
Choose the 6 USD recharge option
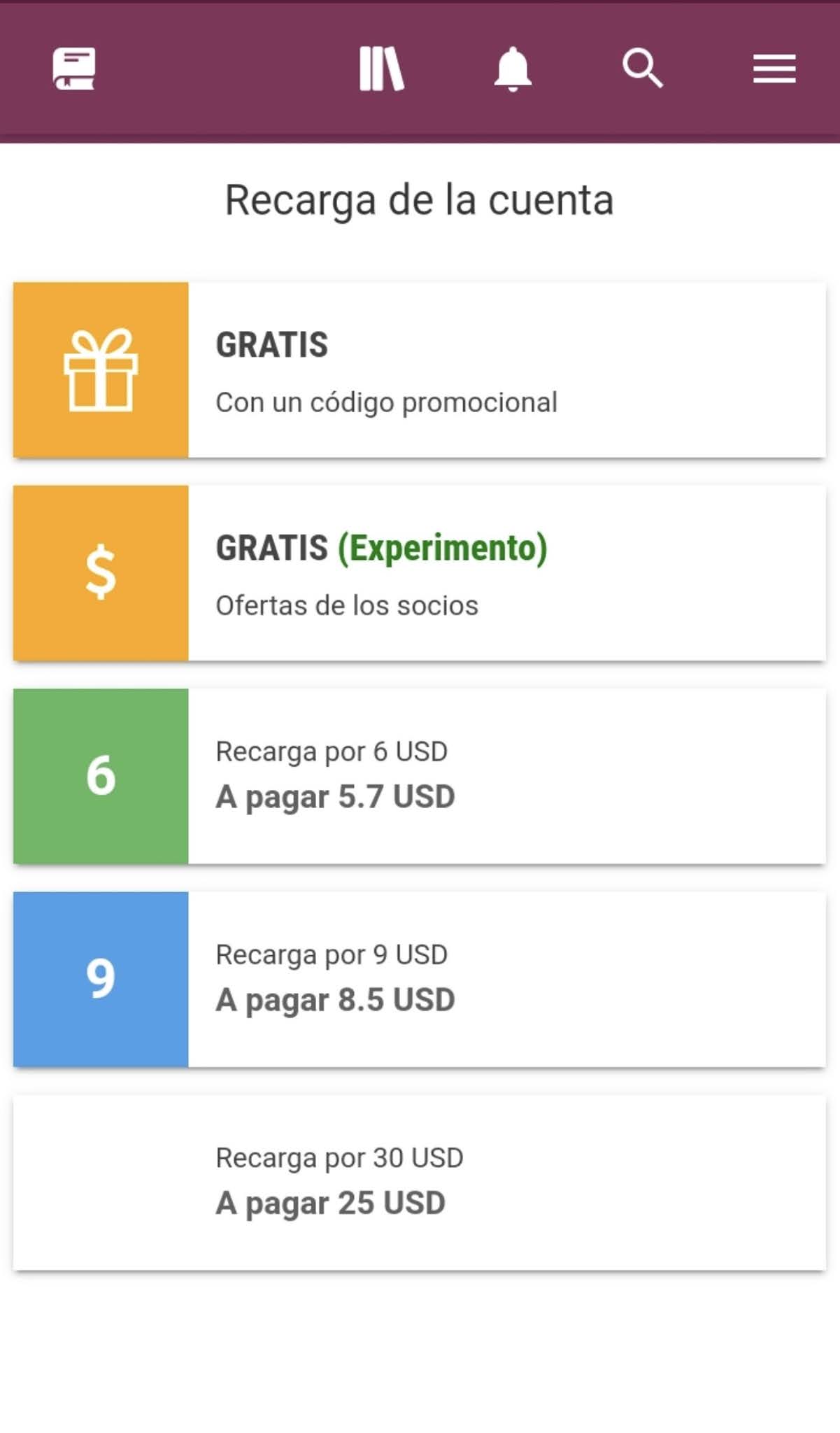420,776
